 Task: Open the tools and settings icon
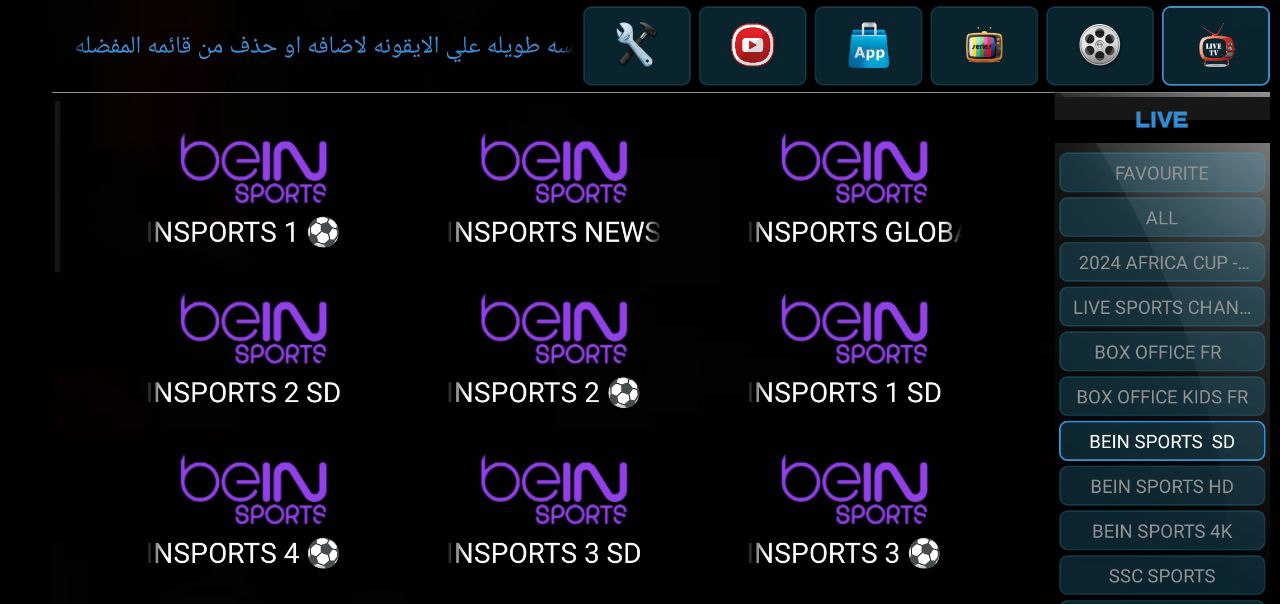click(636, 46)
